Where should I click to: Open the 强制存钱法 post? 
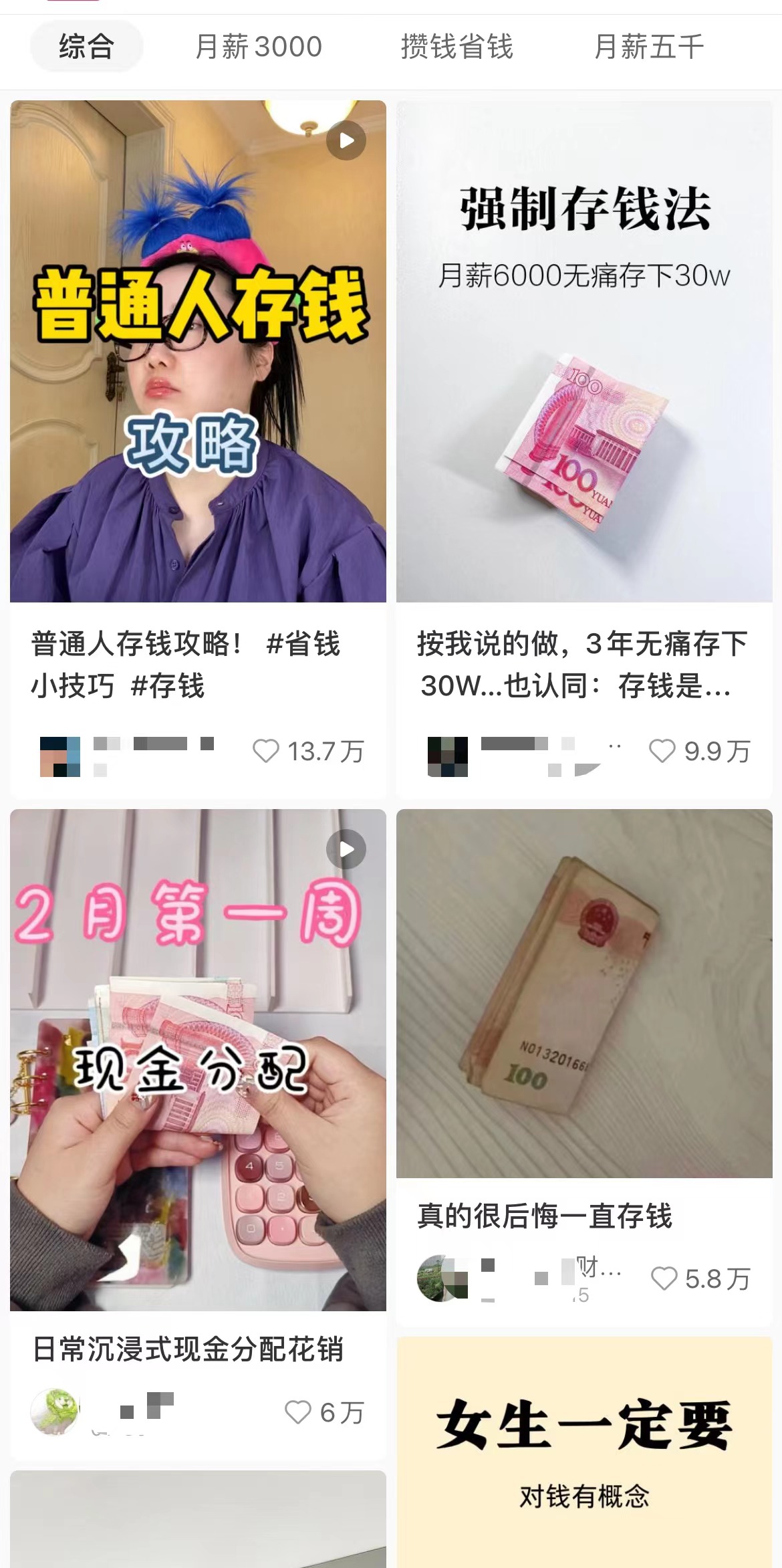(x=584, y=351)
